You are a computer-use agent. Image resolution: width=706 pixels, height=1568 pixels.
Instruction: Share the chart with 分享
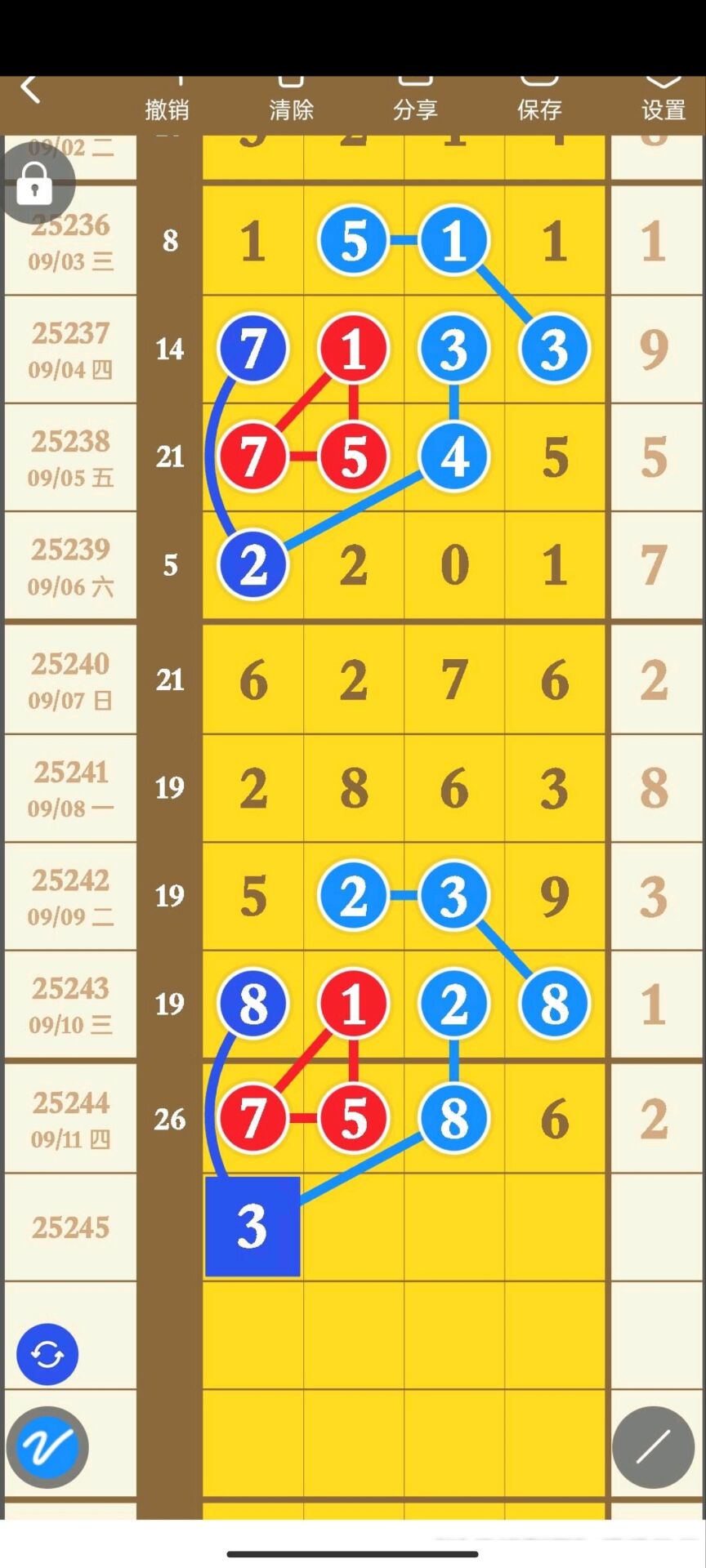[415, 102]
